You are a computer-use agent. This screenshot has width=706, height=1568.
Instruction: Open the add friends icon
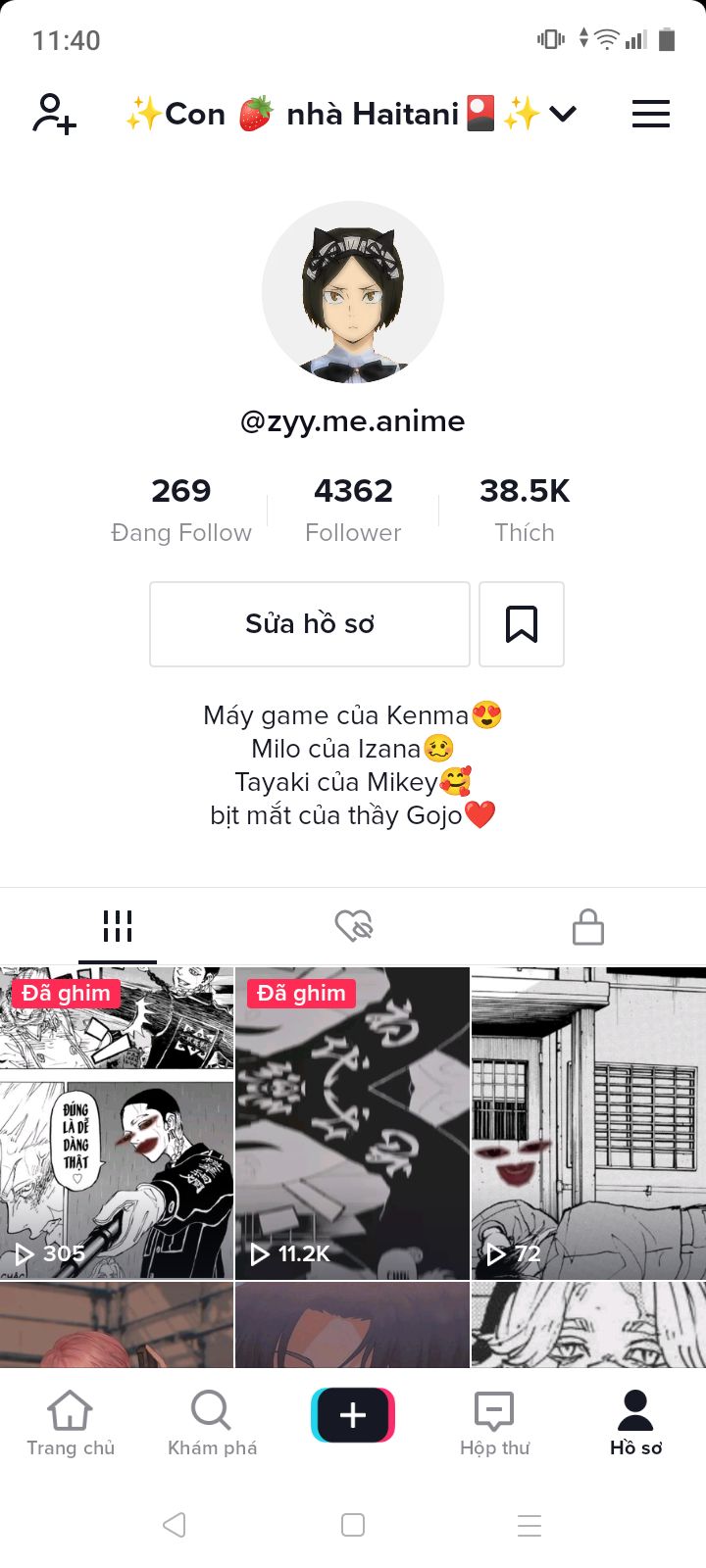(x=54, y=114)
